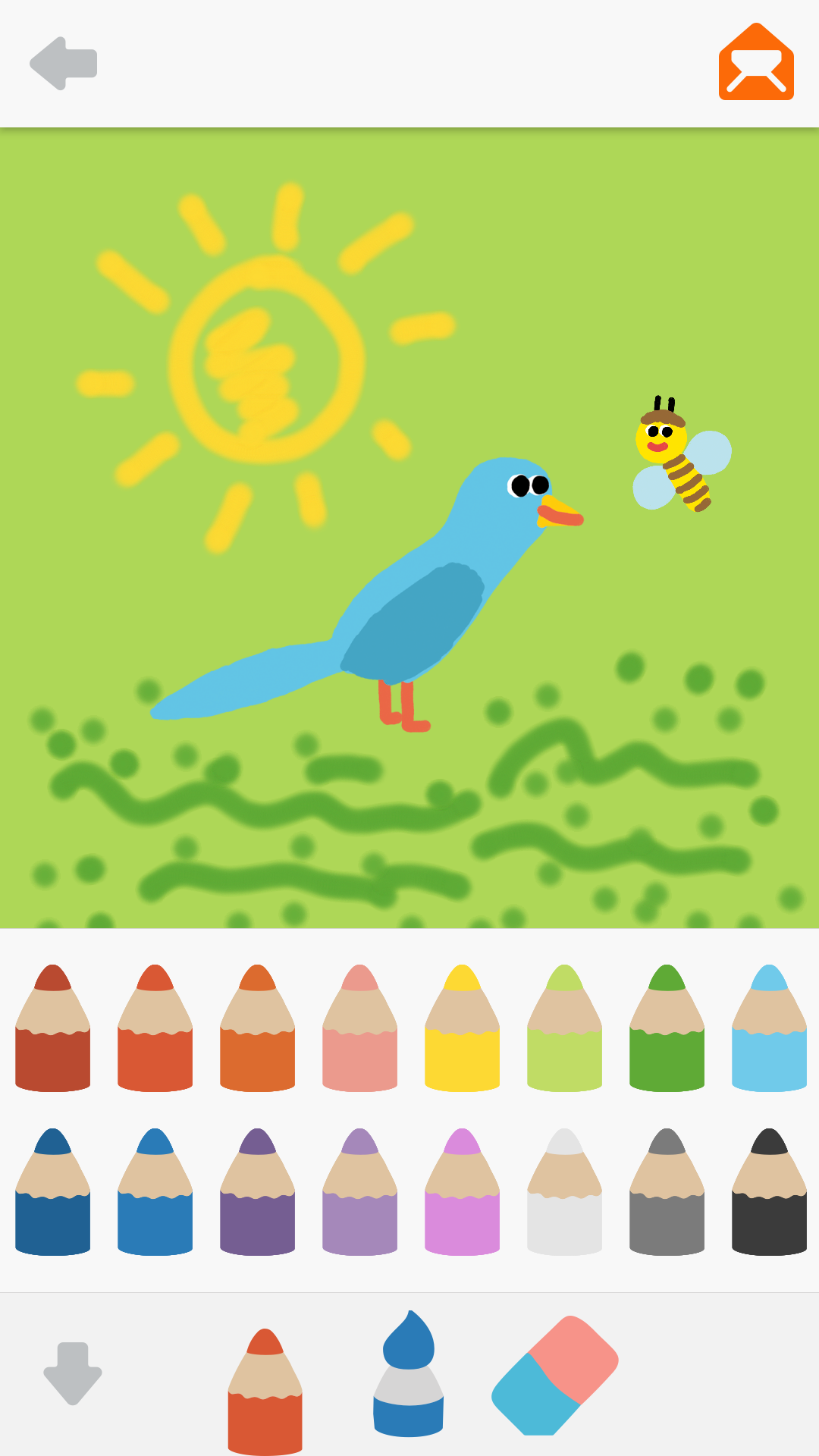Select the salmon pink pencil
819x1456 pixels.
point(360,1031)
